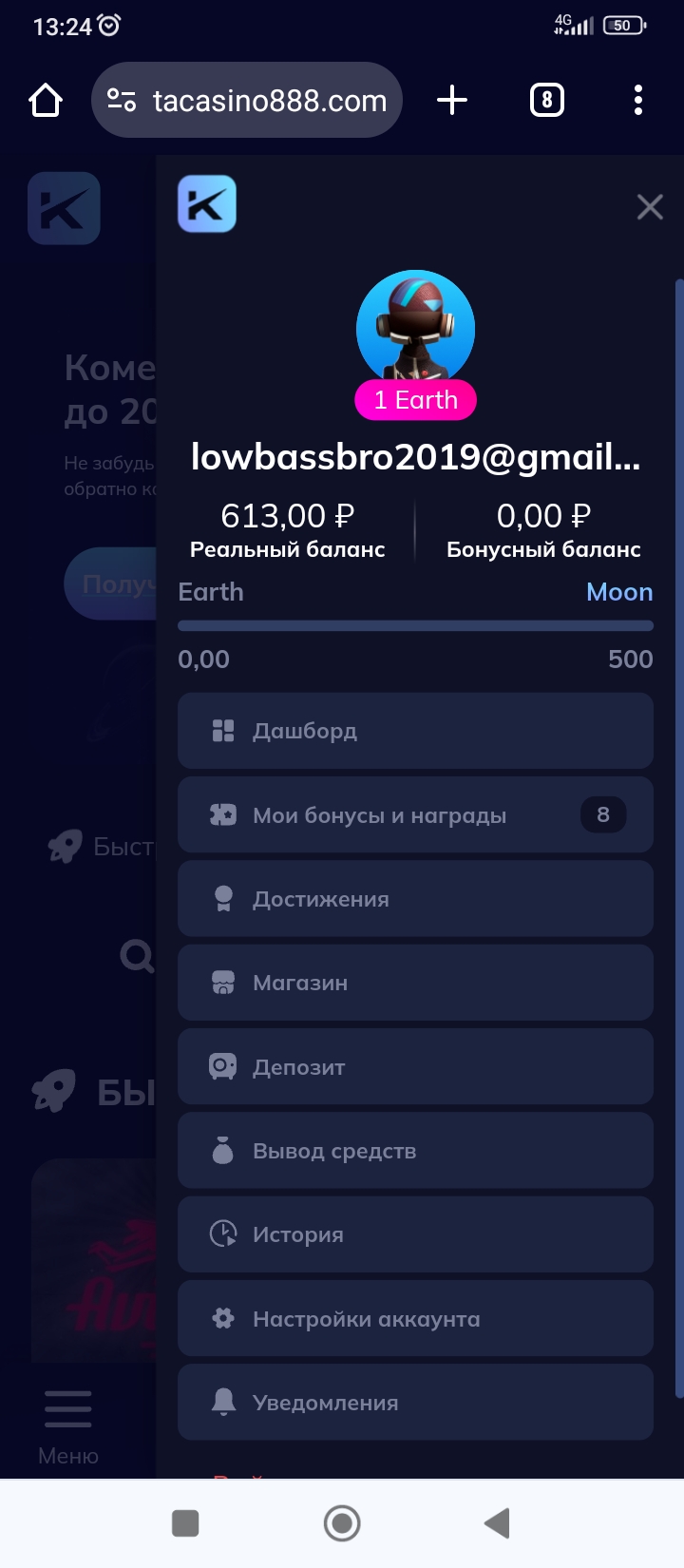The image size is (684, 1568).
Task: Open a new browser tab
Action: pyautogui.click(x=452, y=100)
